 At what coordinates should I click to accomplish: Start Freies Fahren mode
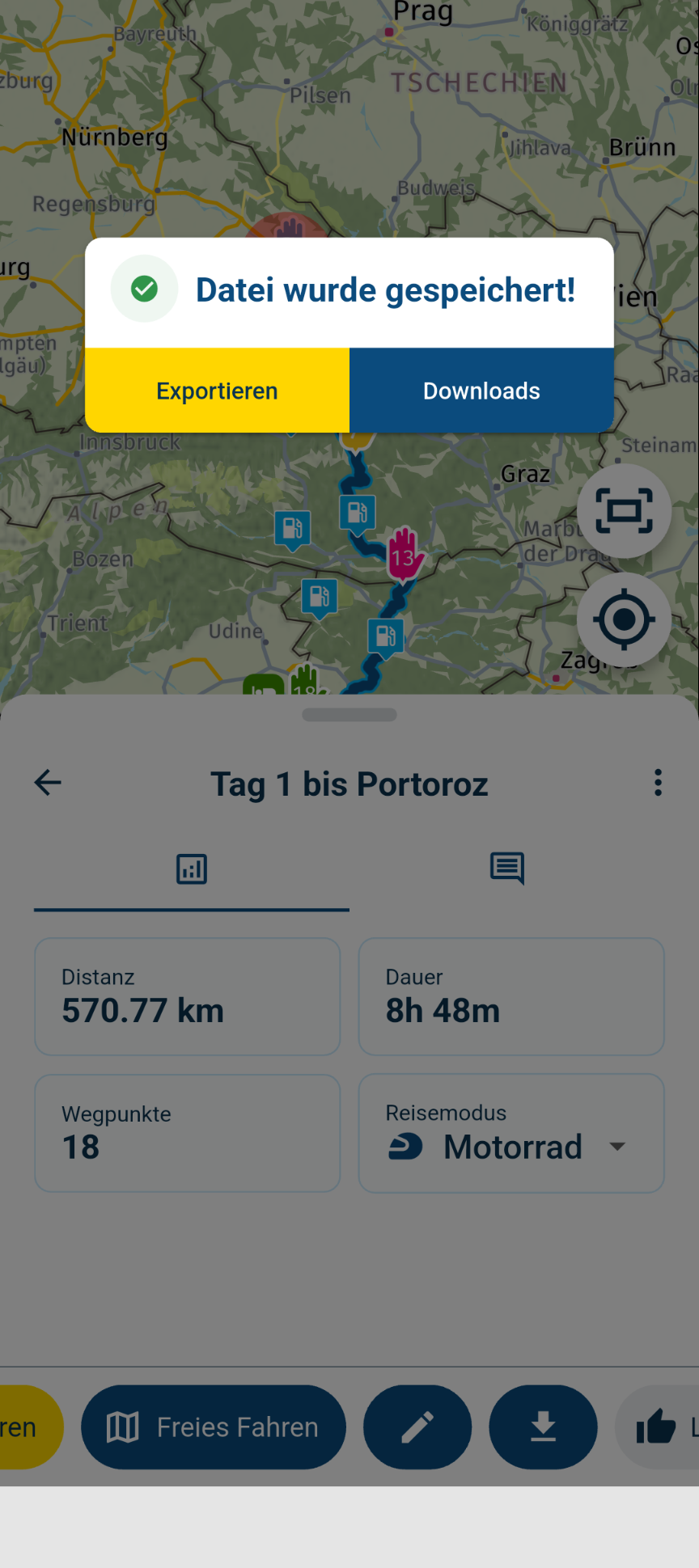pyautogui.click(x=212, y=1426)
